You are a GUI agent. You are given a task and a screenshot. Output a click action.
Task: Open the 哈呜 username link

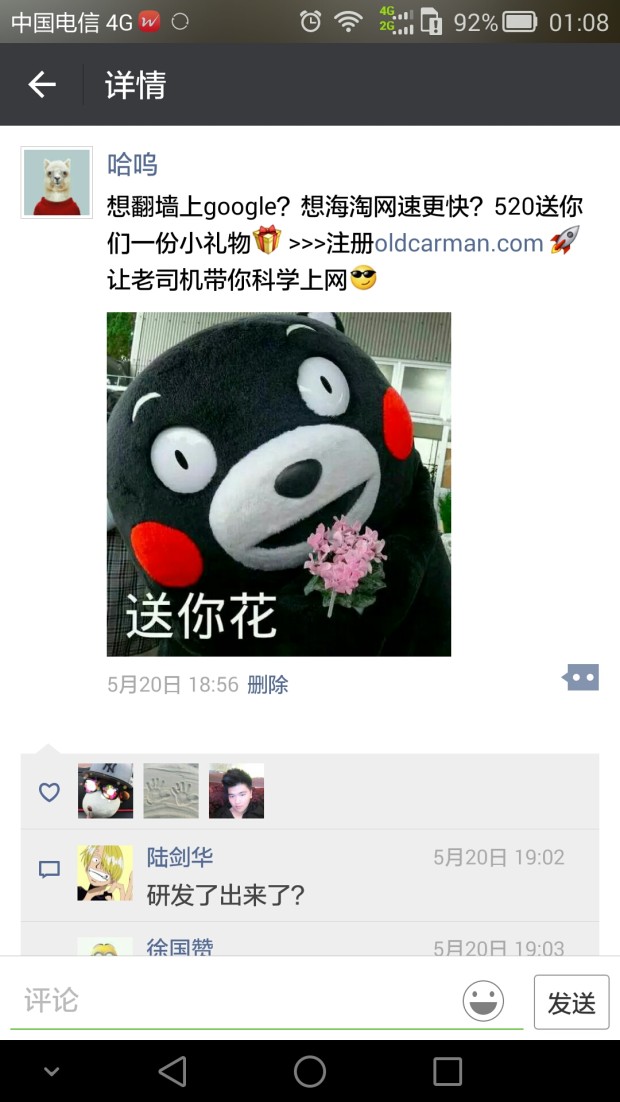pos(132,164)
